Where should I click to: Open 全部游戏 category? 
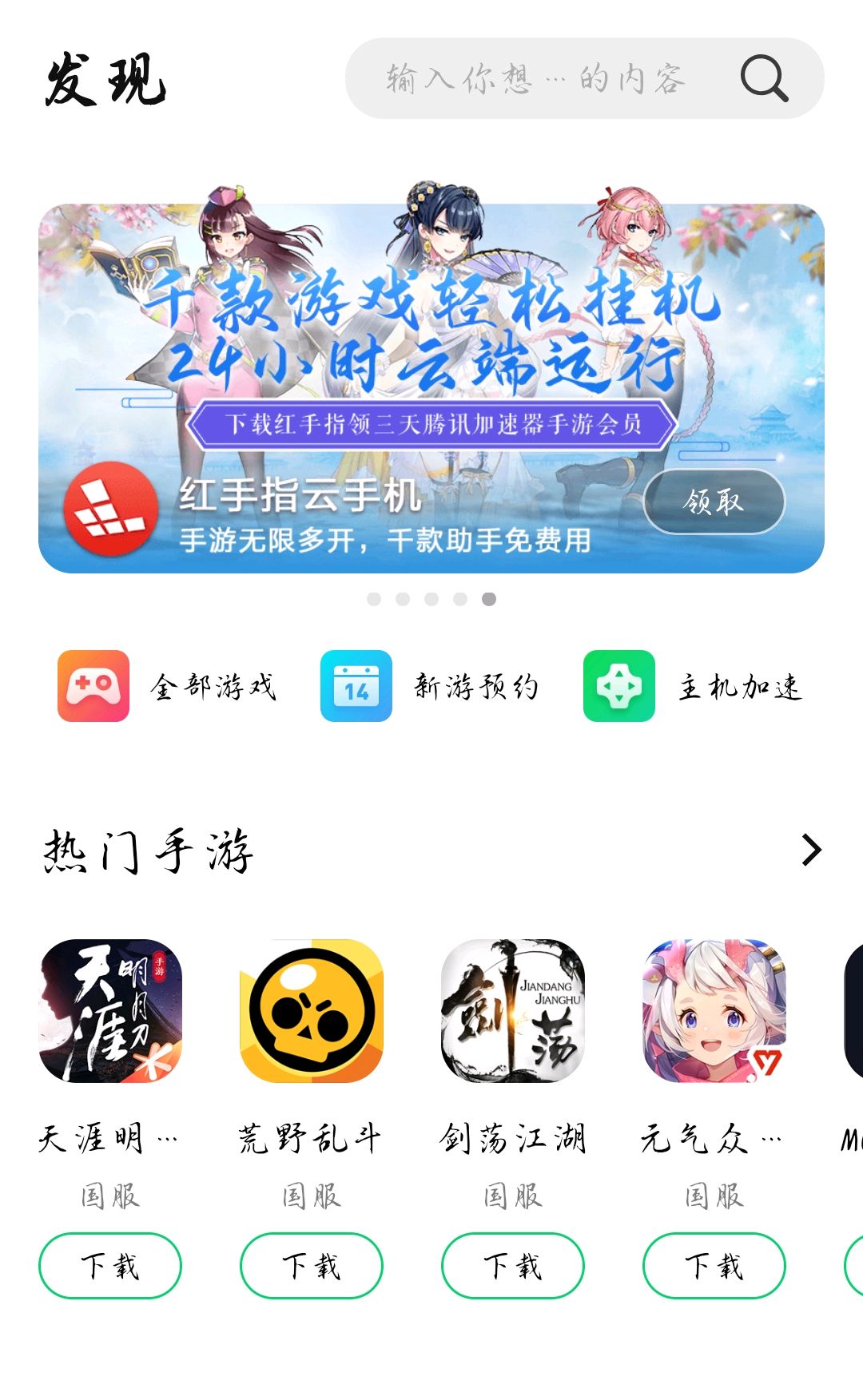(x=166, y=686)
